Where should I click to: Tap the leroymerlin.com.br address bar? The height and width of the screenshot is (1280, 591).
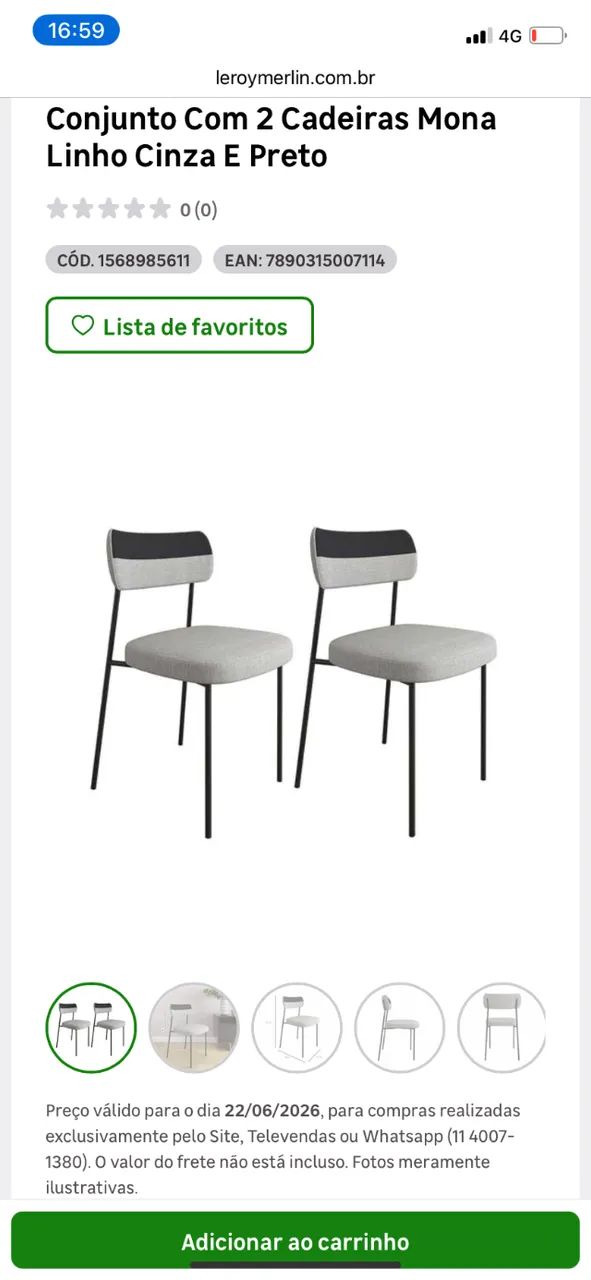point(295,77)
